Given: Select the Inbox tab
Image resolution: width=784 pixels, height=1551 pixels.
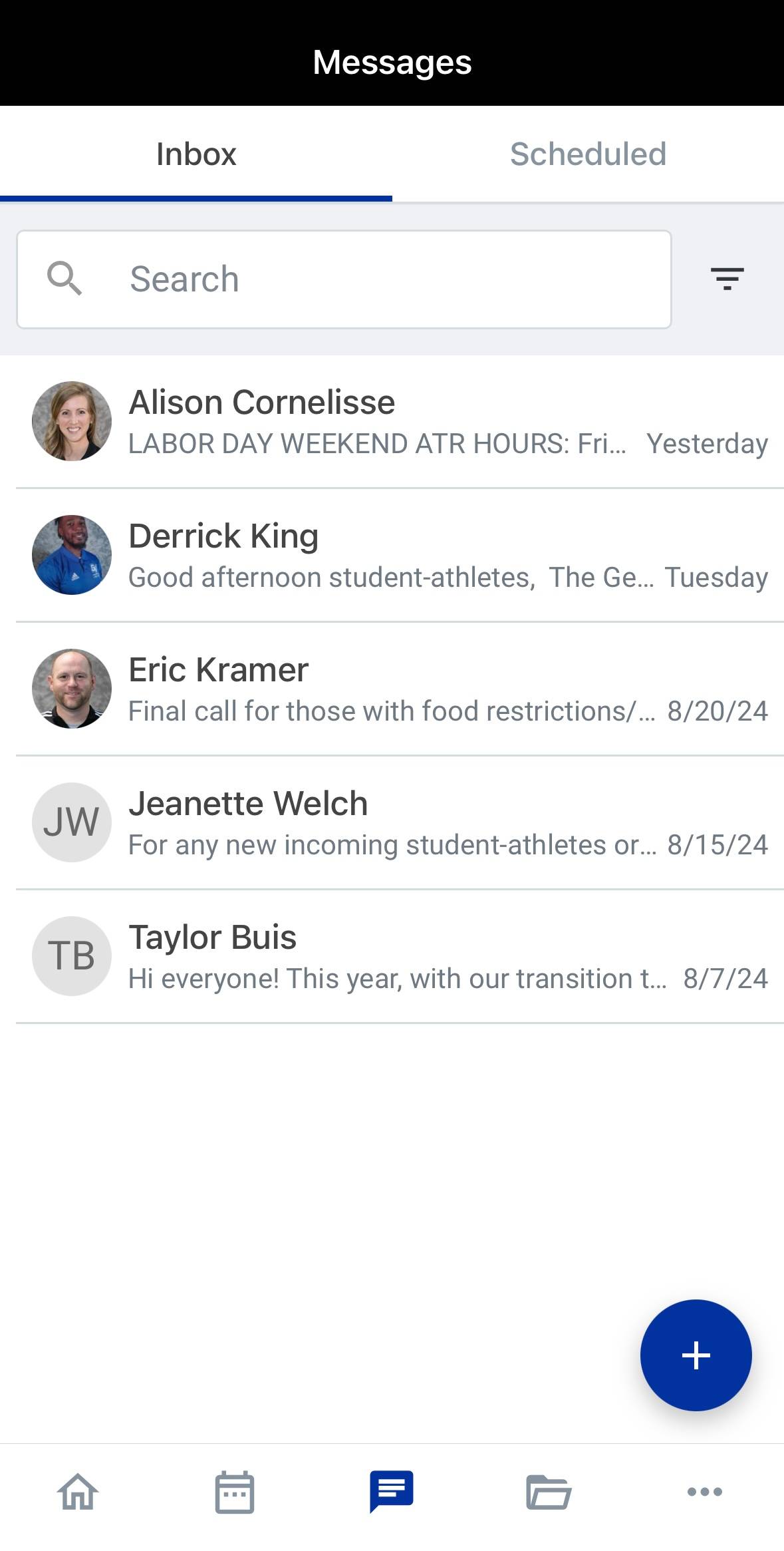Looking at the screenshot, I should (x=196, y=154).
